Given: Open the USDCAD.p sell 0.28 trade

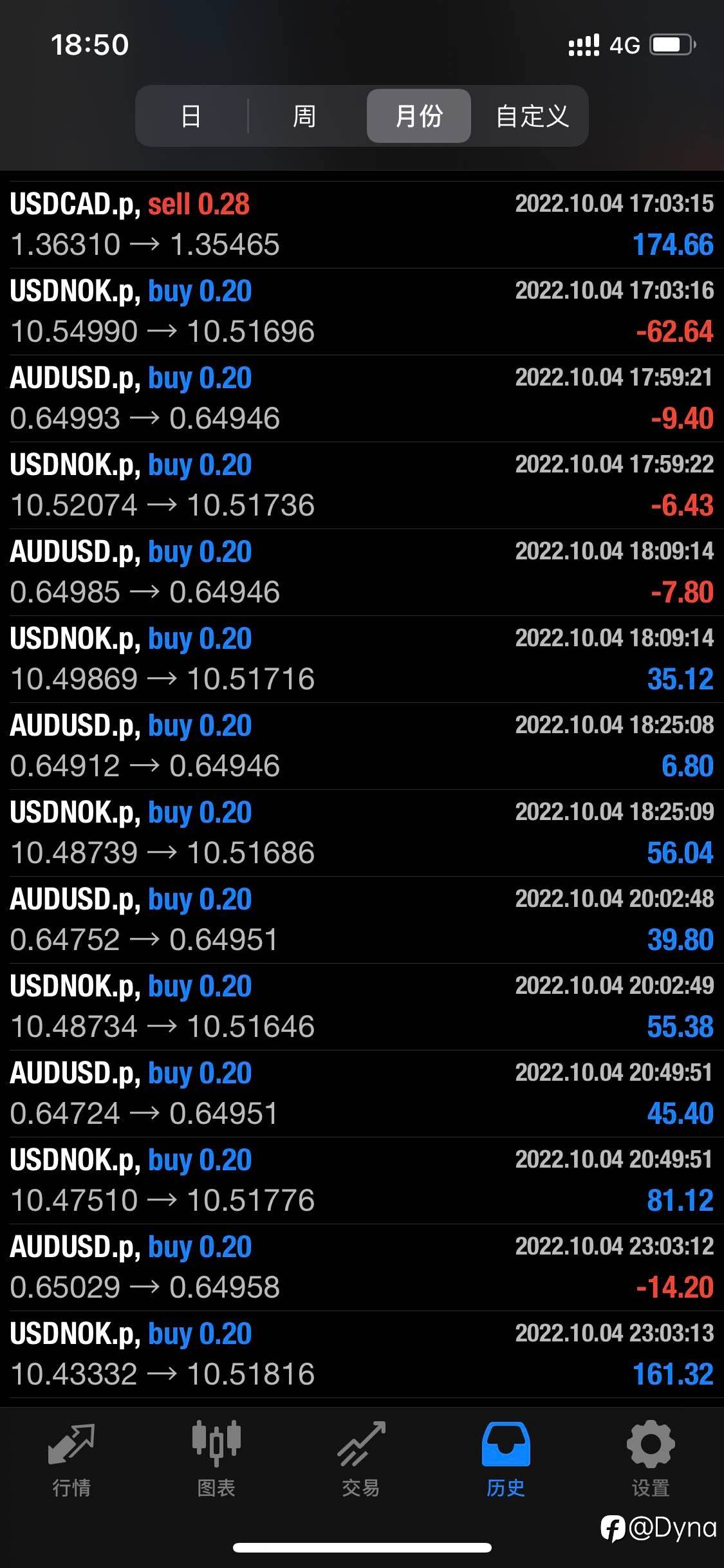Looking at the screenshot, I should tap(362, 224).
